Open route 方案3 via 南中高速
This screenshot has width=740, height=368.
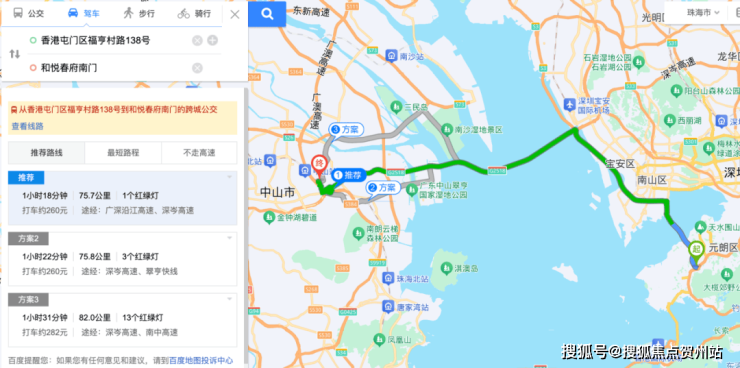click(123, 320)
